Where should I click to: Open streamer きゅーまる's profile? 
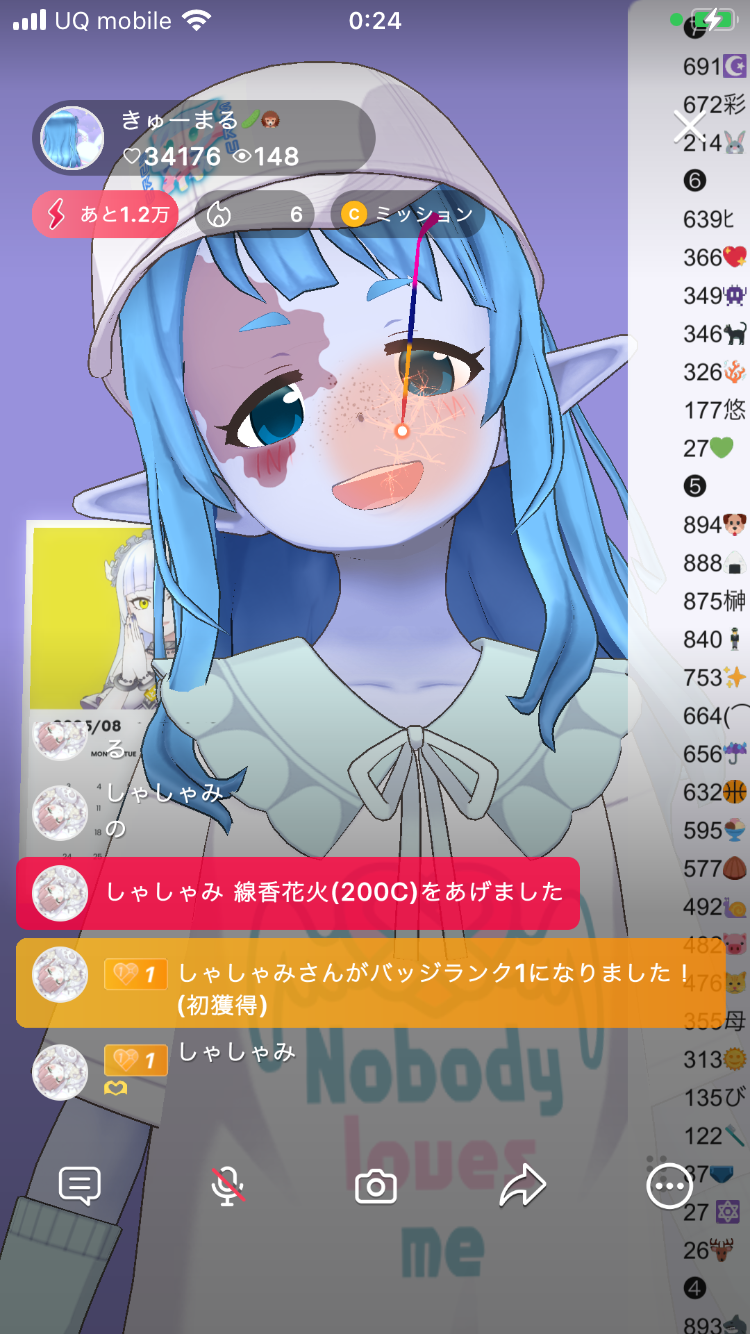[x=73, y=138]
